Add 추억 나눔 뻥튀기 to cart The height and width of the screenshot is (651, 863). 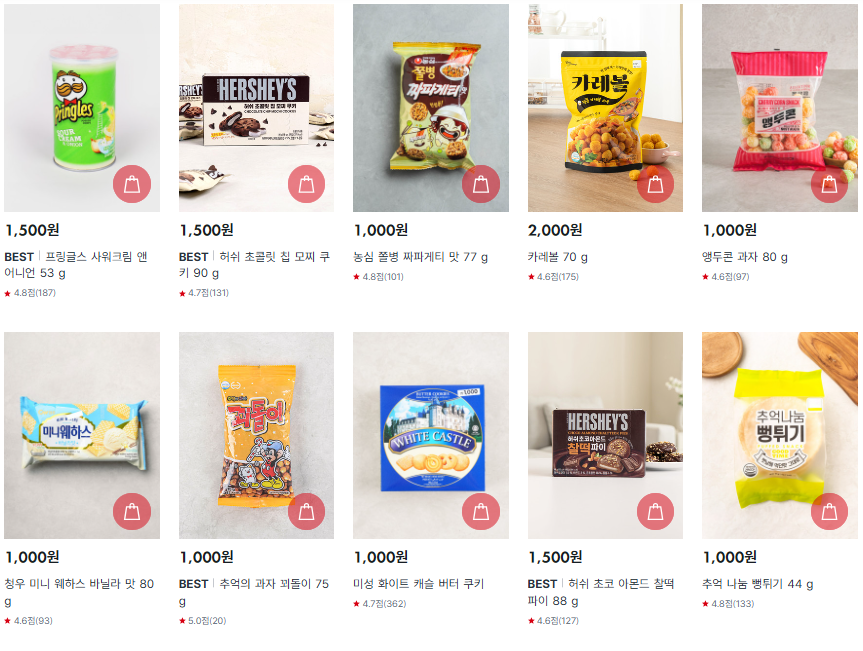[x=829, y=512]
